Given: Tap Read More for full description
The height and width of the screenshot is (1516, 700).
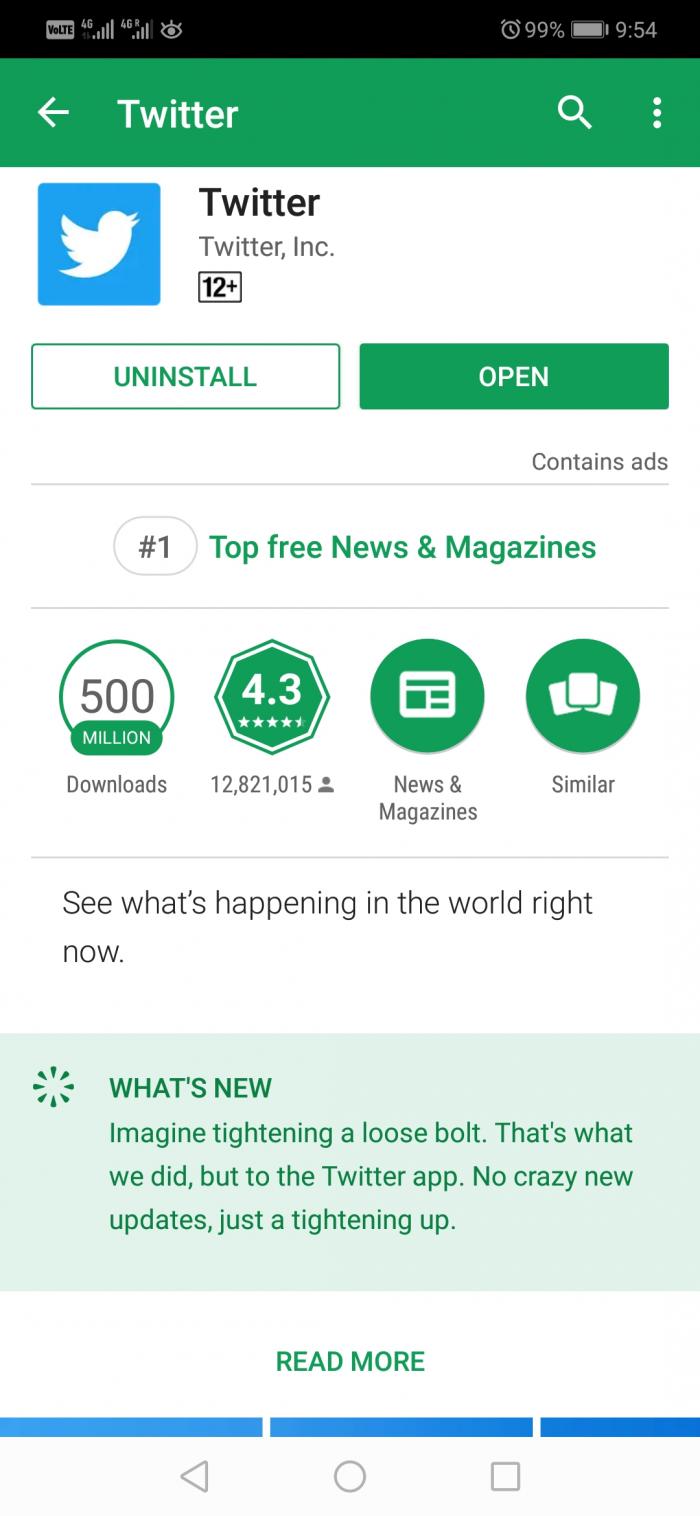Looking at the screenshot, I should coord(350,1361).
